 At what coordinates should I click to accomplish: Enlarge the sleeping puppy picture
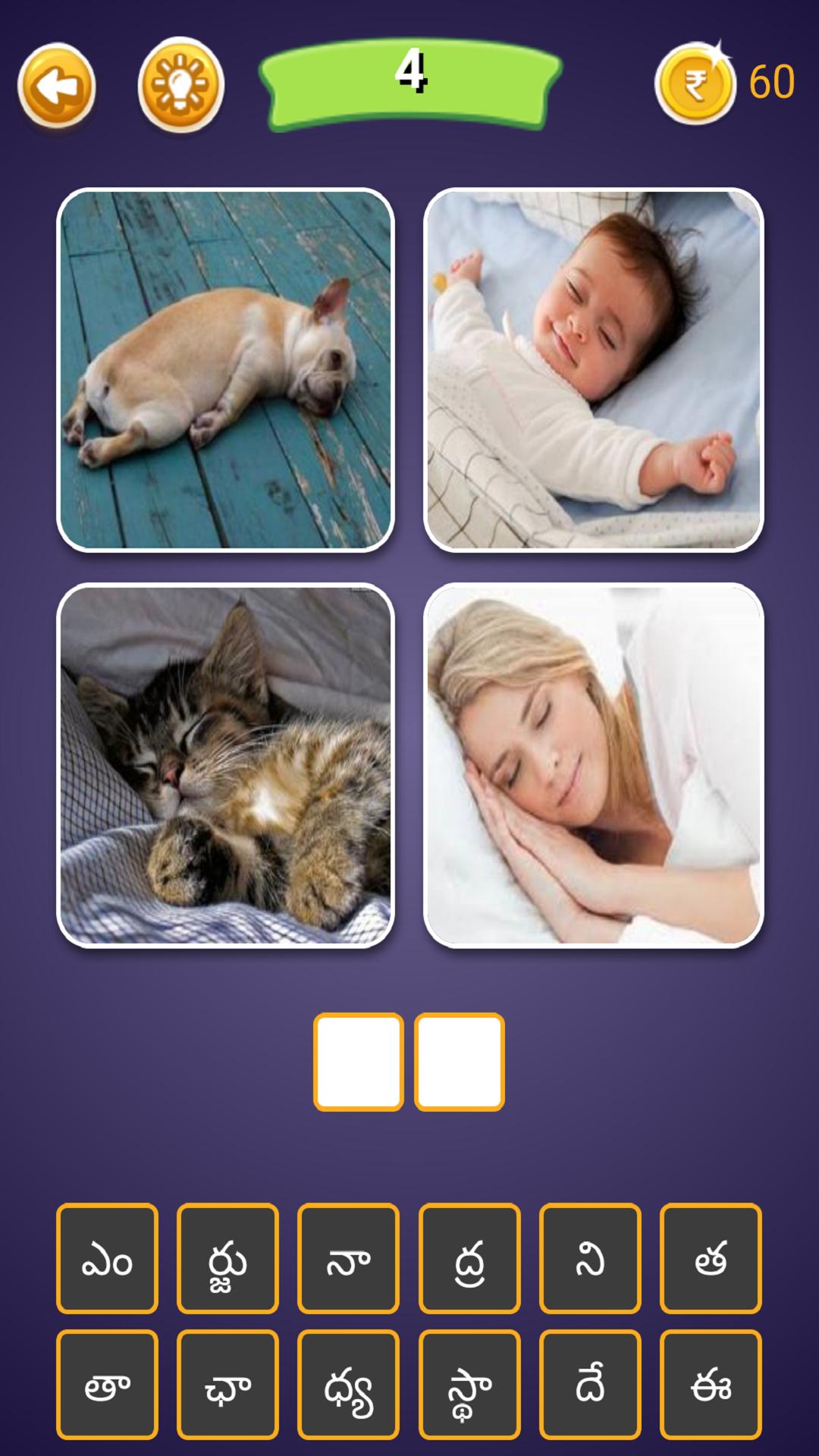coord(225,370)
